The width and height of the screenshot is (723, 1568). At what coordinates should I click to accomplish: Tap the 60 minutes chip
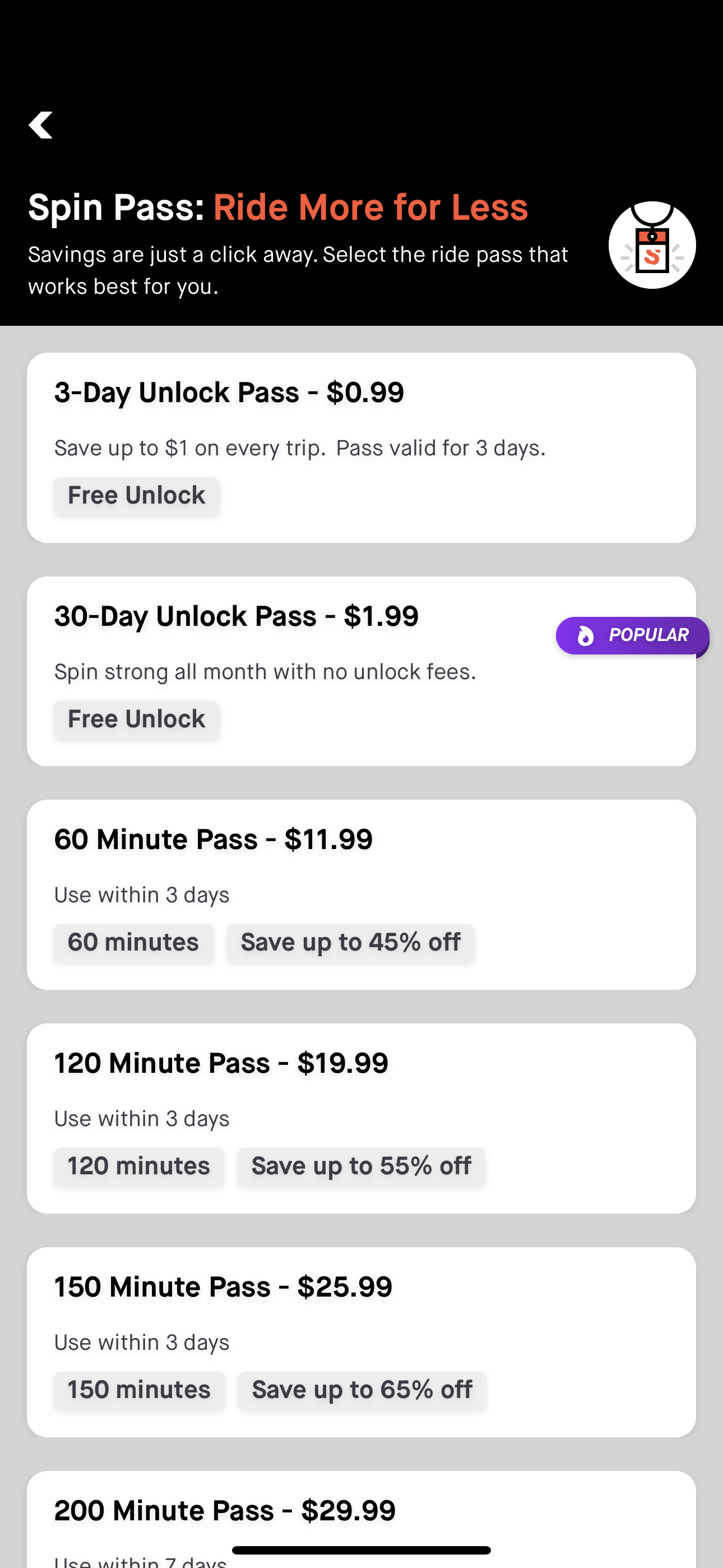[133, 942]
